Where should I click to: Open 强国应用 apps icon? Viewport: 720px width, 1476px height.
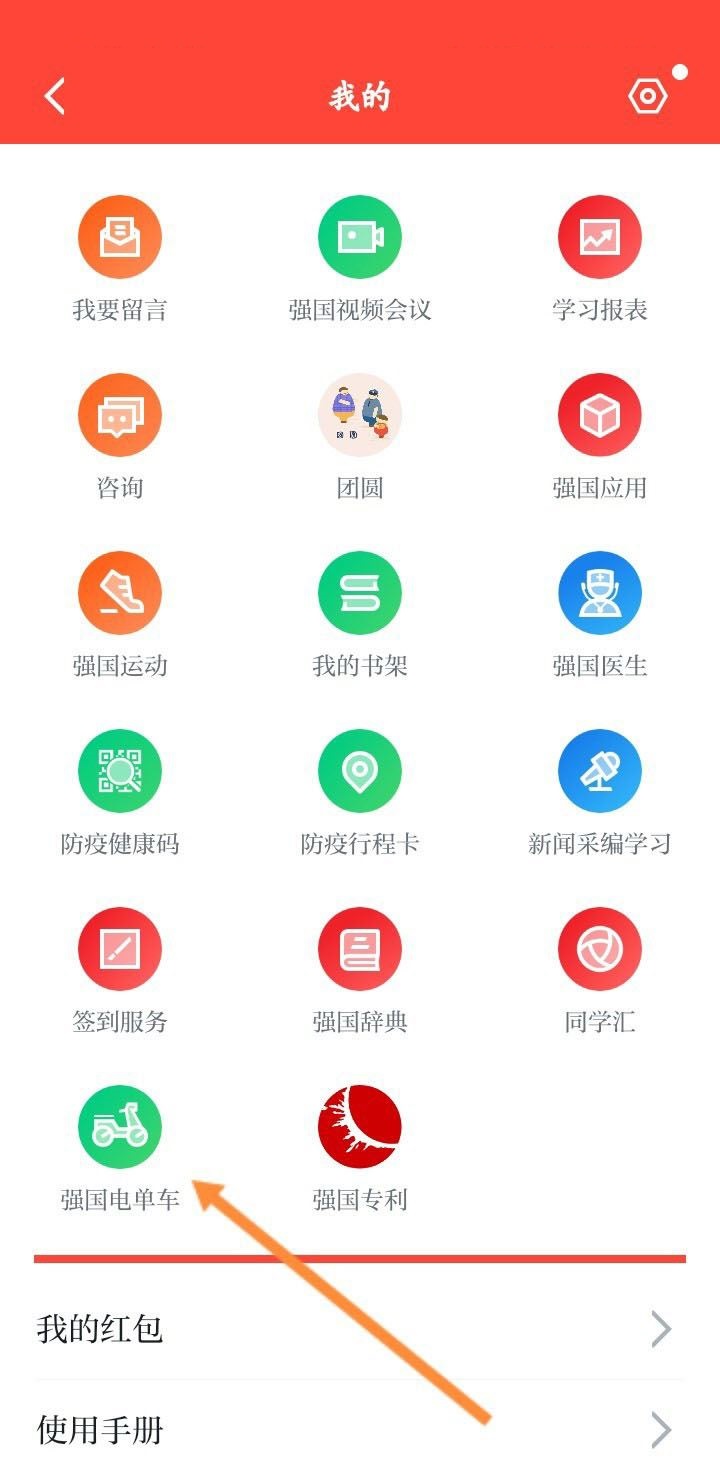click(600, 414)
